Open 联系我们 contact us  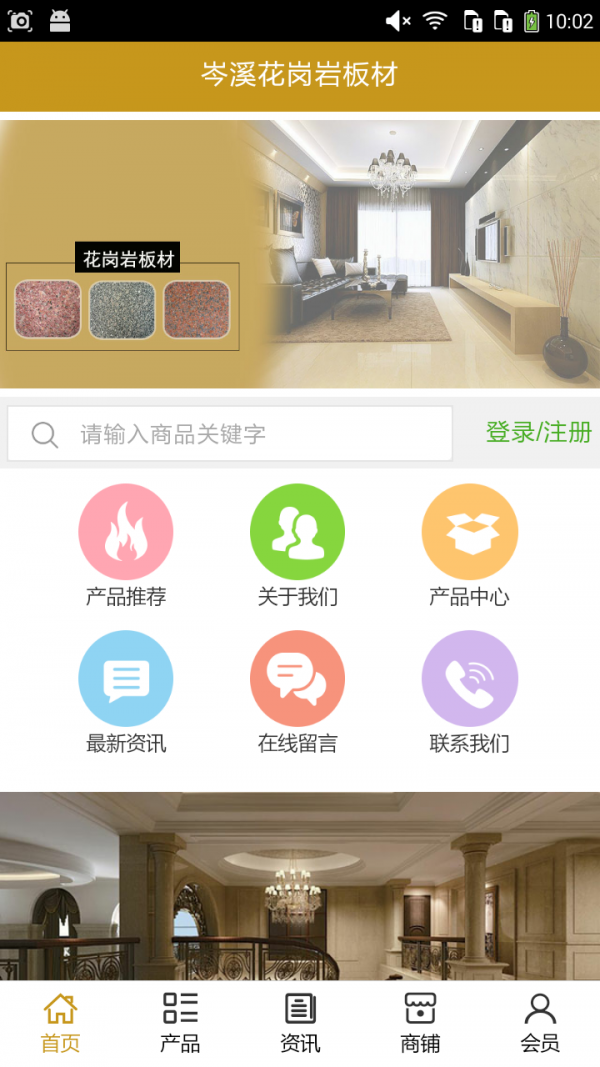[x=469, y=693]
